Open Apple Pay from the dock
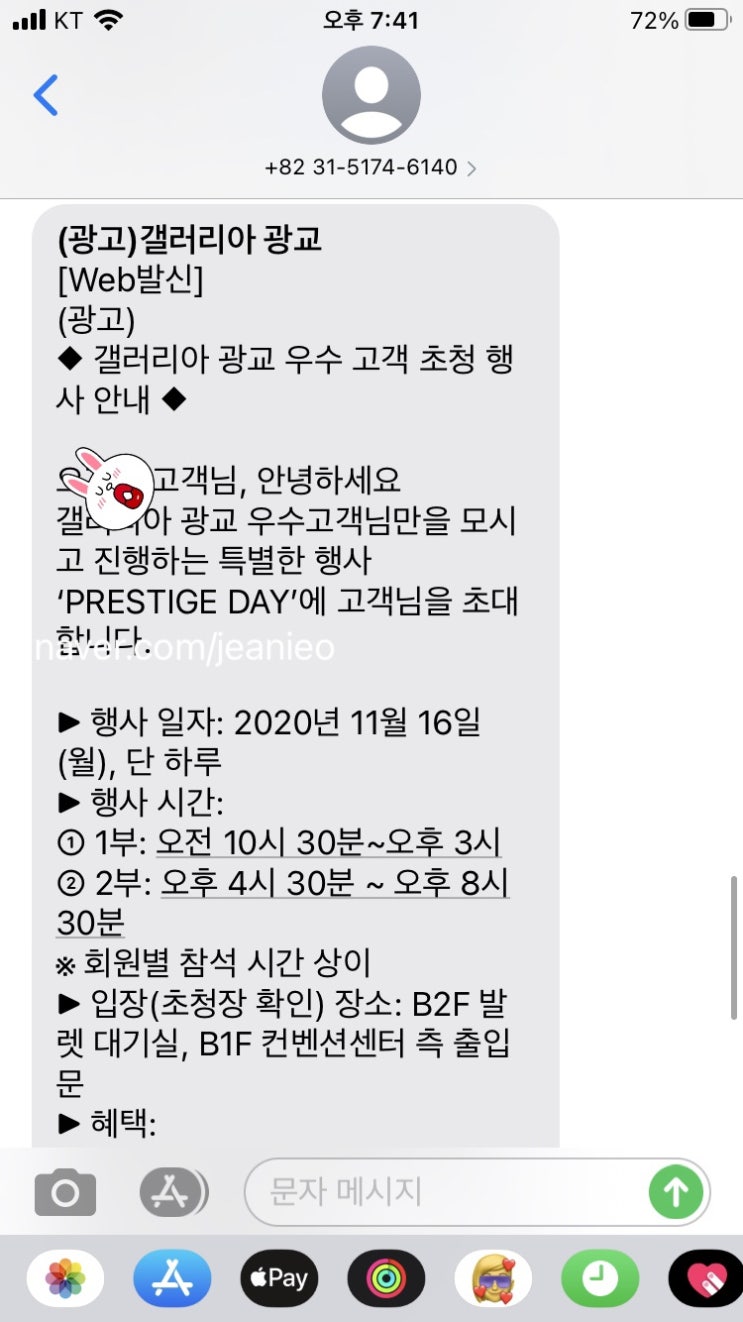This screenshot has width=743, height=1322. (278, 1278)
